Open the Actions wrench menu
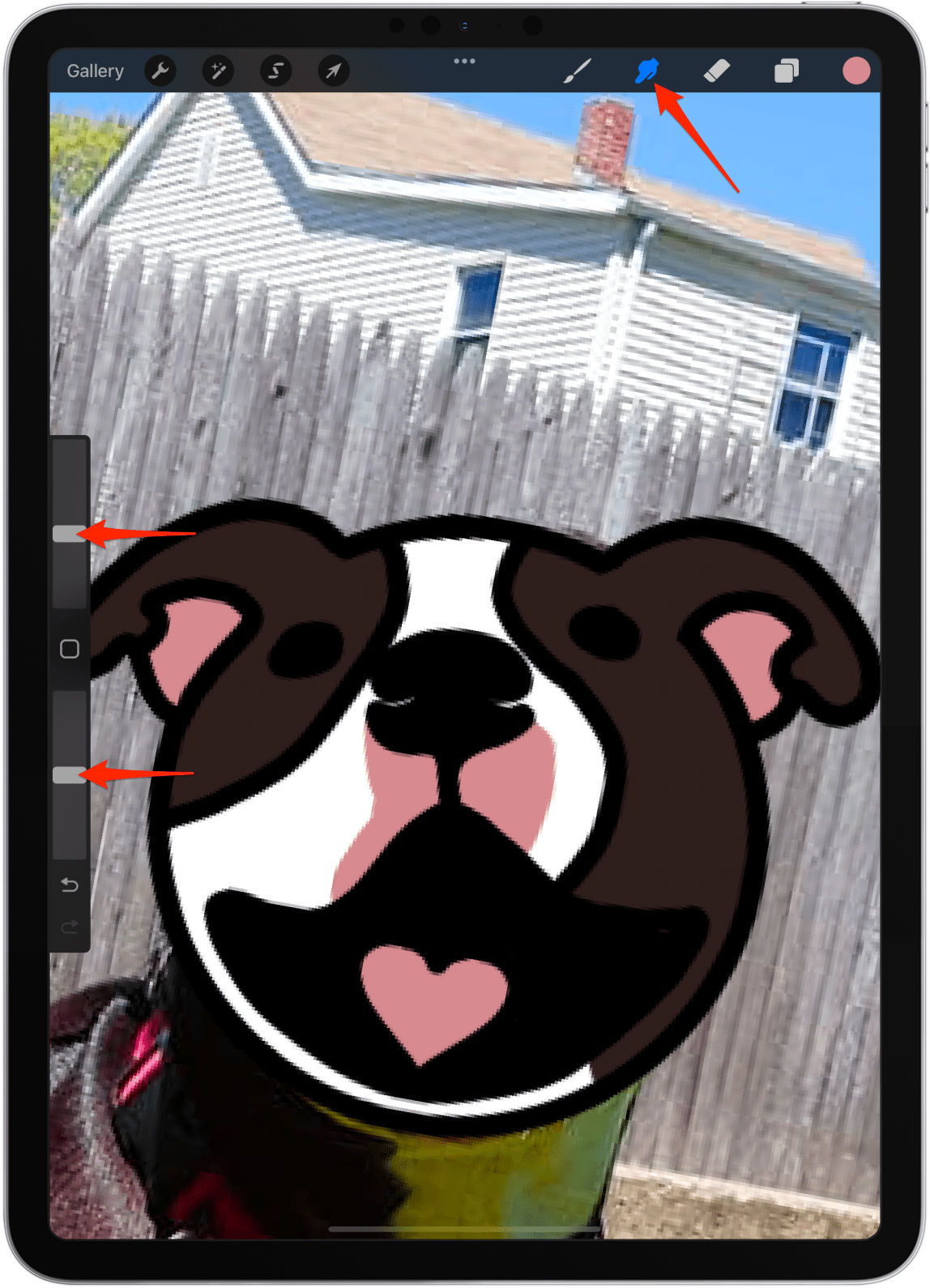 point(160,71)
